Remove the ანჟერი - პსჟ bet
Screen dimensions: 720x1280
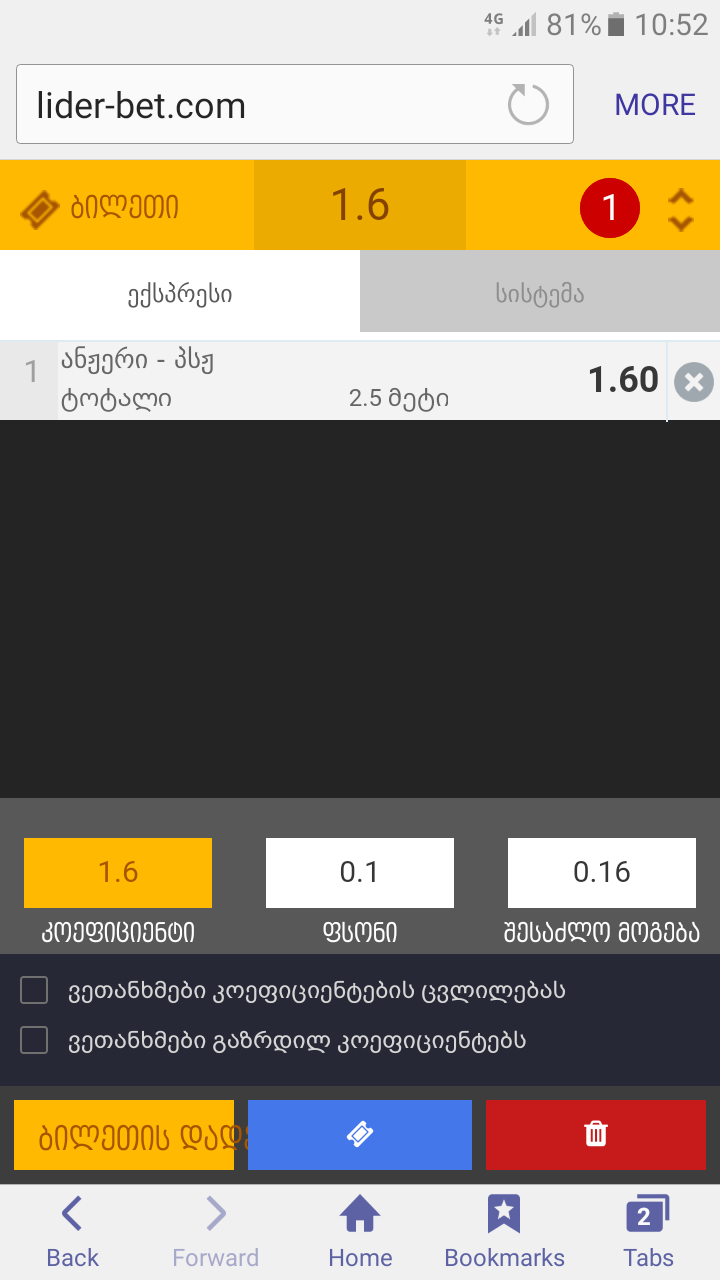[694, 381]
